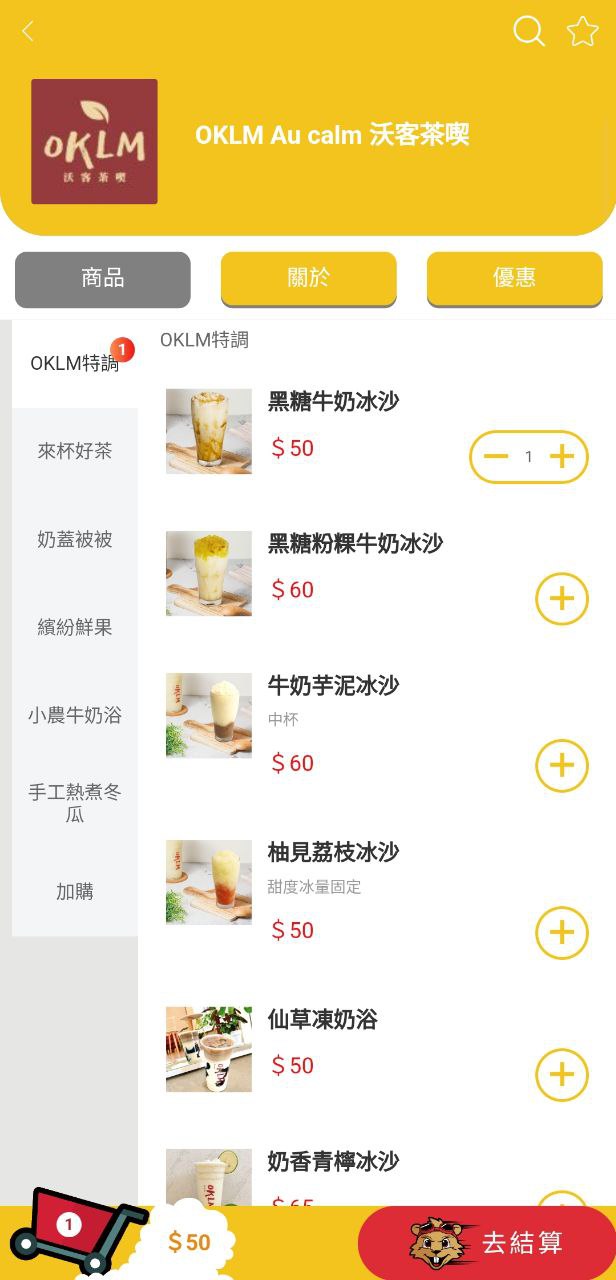Tap 去結算 to check out
Image resolution: width=616 pixels, height=1280 pixels.
pos(488,1243)
